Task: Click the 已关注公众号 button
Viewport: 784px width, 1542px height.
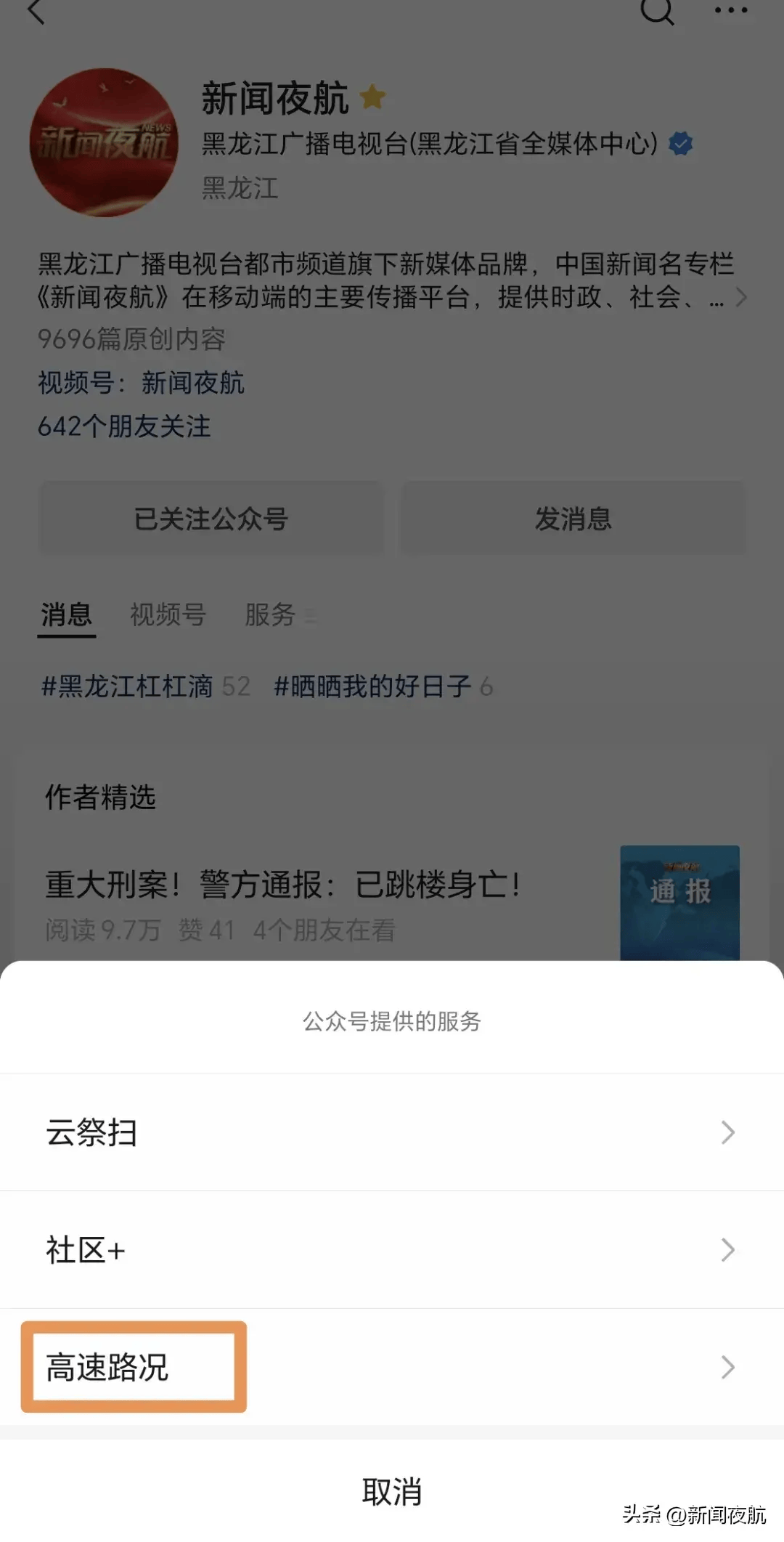Action: point(212,518)
